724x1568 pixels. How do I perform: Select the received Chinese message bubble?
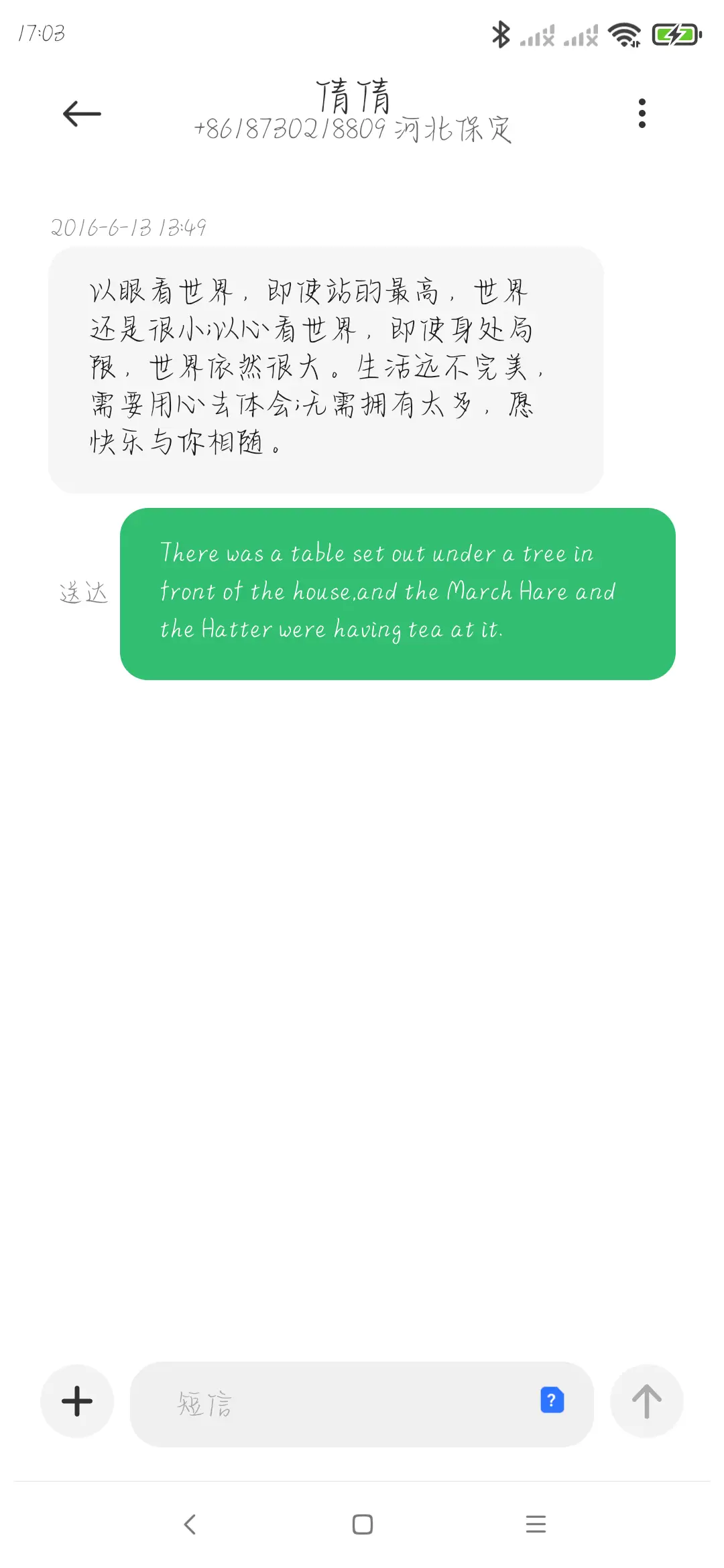click(324, 367)
